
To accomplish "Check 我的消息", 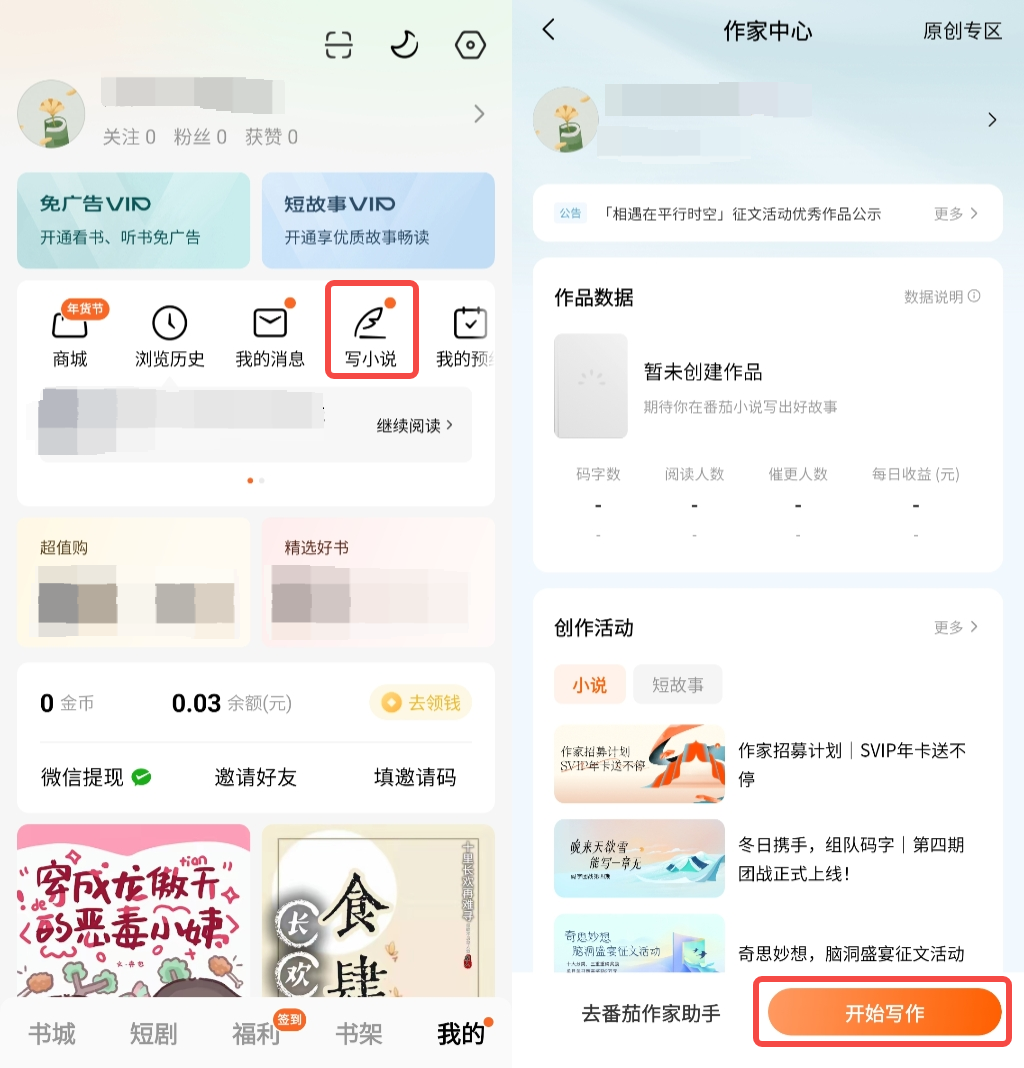I will pos(270,335).
